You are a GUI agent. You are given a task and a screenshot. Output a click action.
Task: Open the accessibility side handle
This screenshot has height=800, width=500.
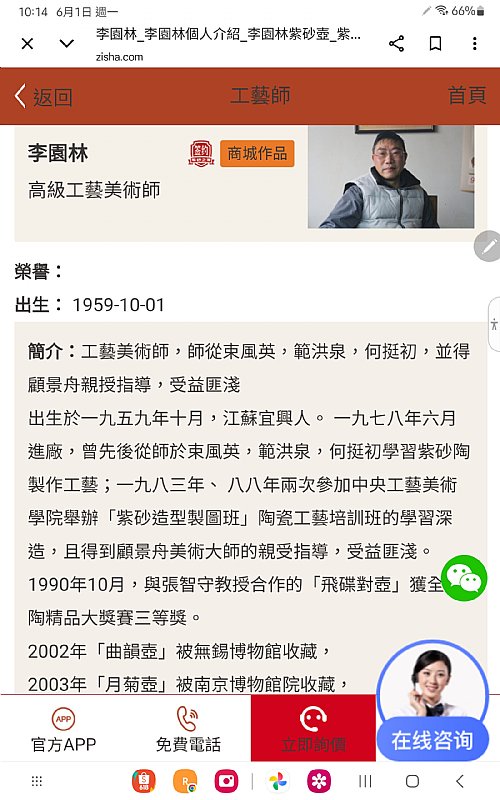point(494,324)
